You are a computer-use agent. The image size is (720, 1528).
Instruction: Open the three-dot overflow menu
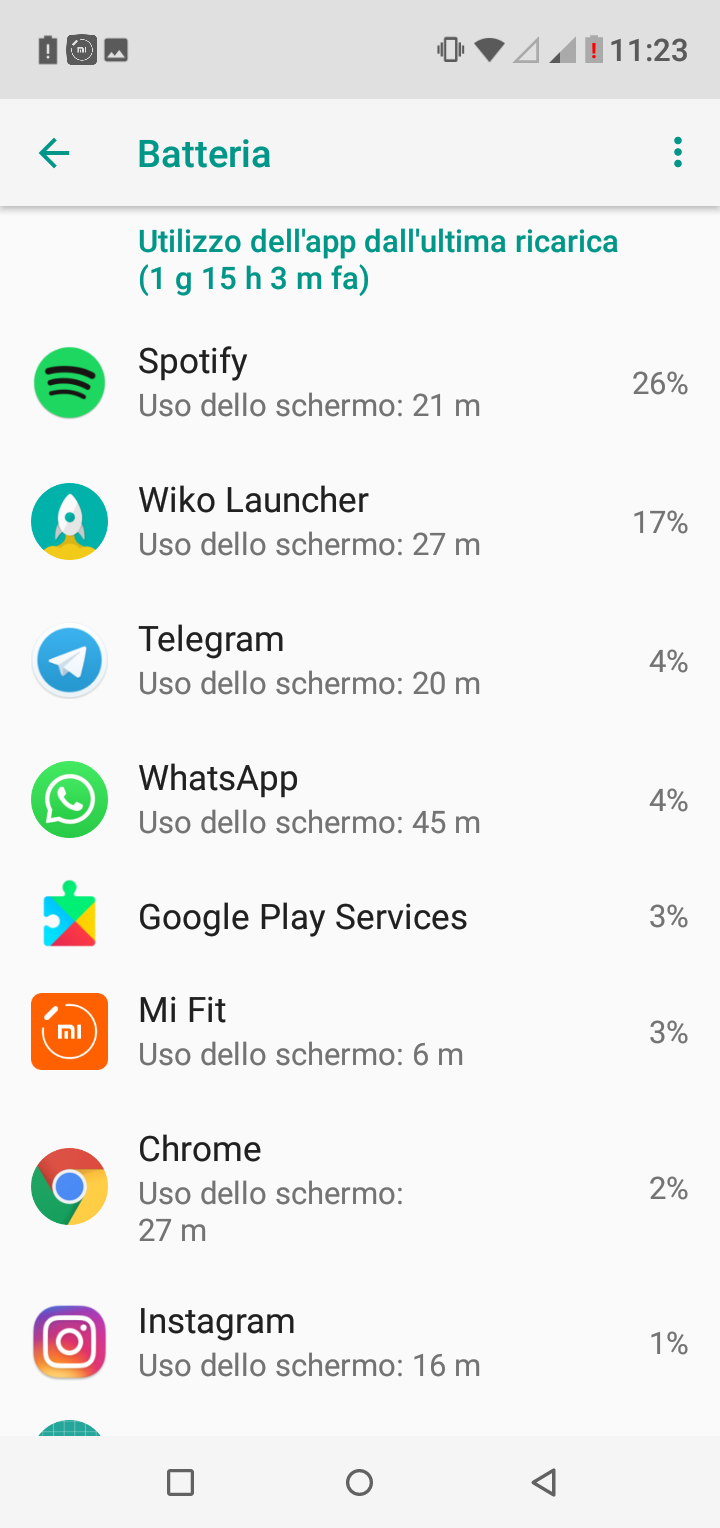tap(678, 153)
